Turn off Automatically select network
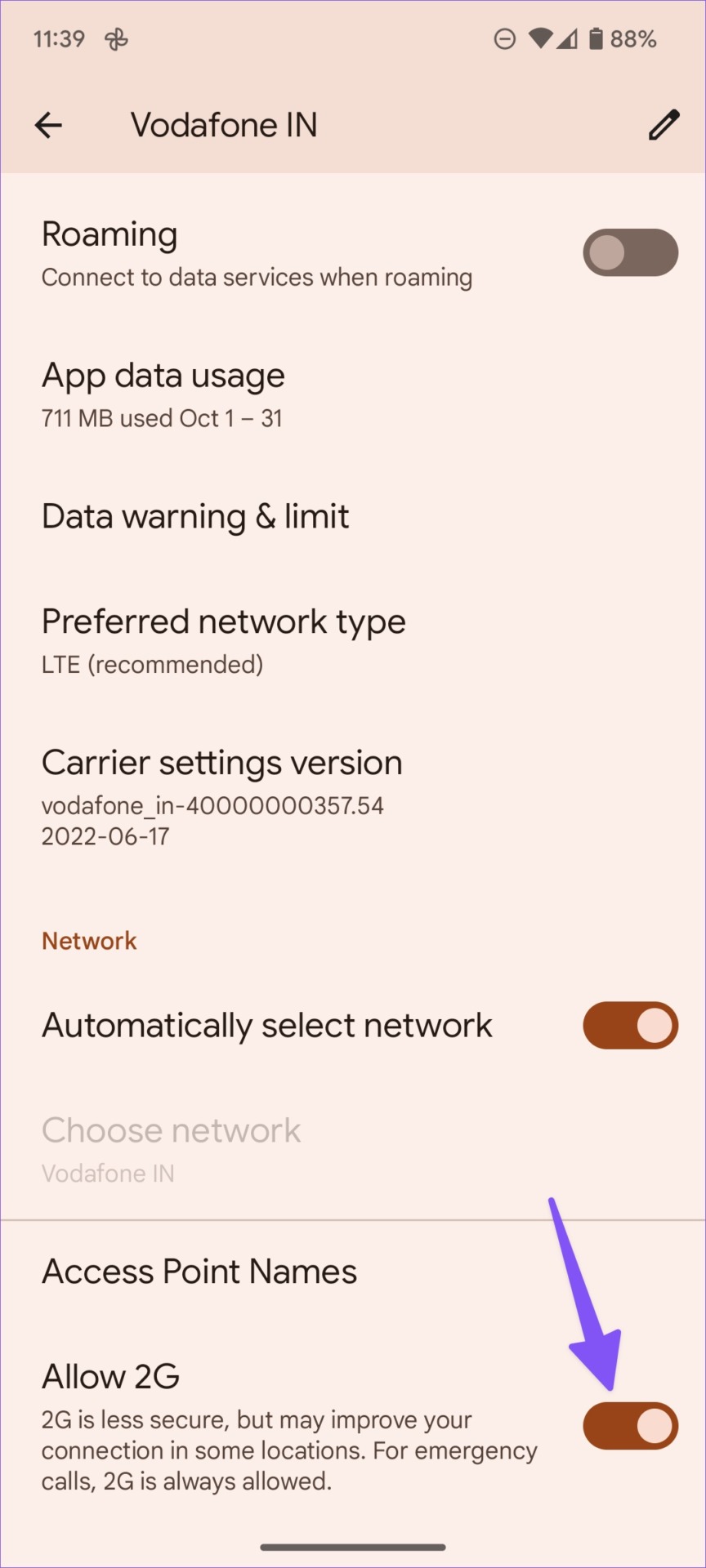The width and height of the screenshot is (706, 1568). [630, 1025]
